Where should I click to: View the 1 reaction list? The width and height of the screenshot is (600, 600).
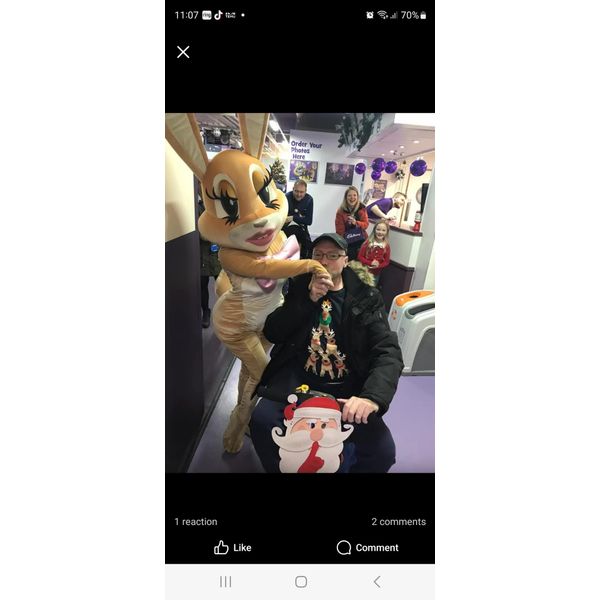(x=196, y=522)
